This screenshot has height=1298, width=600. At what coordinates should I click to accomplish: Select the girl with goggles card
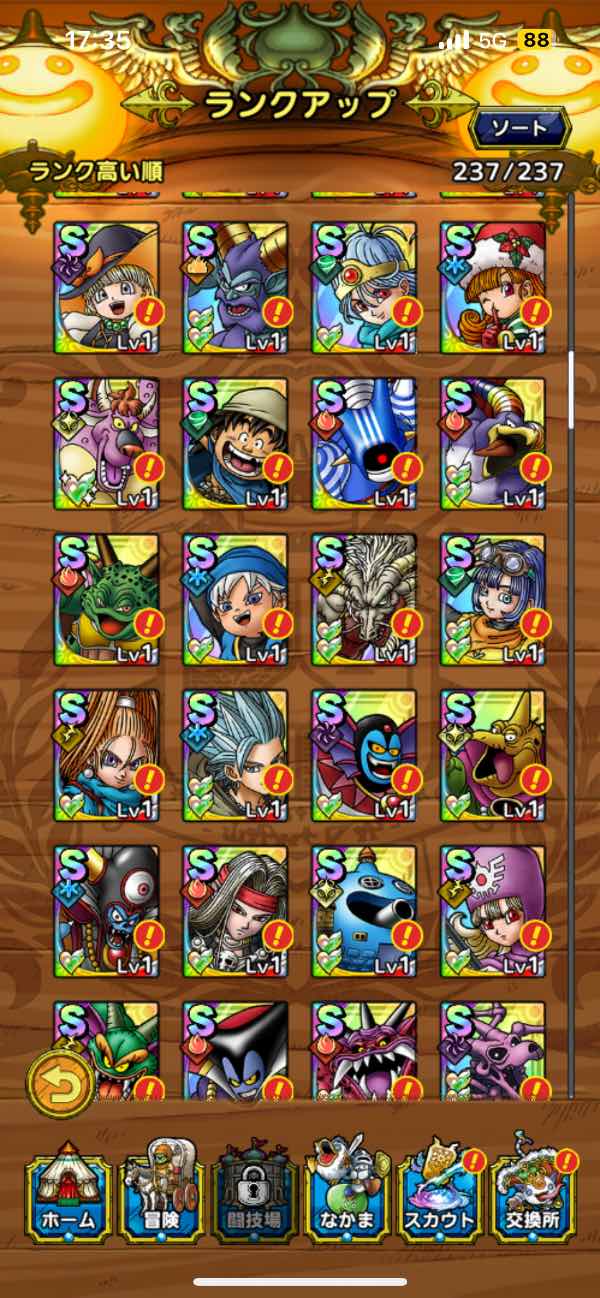coord(494,599)
